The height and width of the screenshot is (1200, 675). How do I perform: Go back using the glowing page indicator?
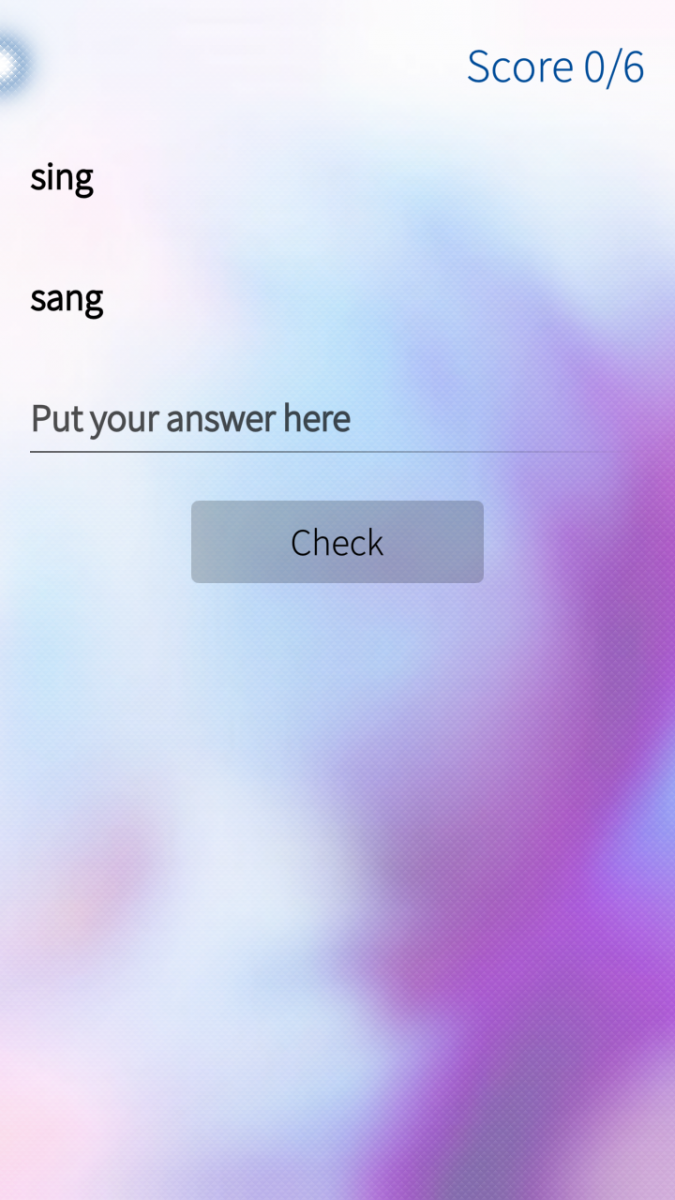(8, 64)
